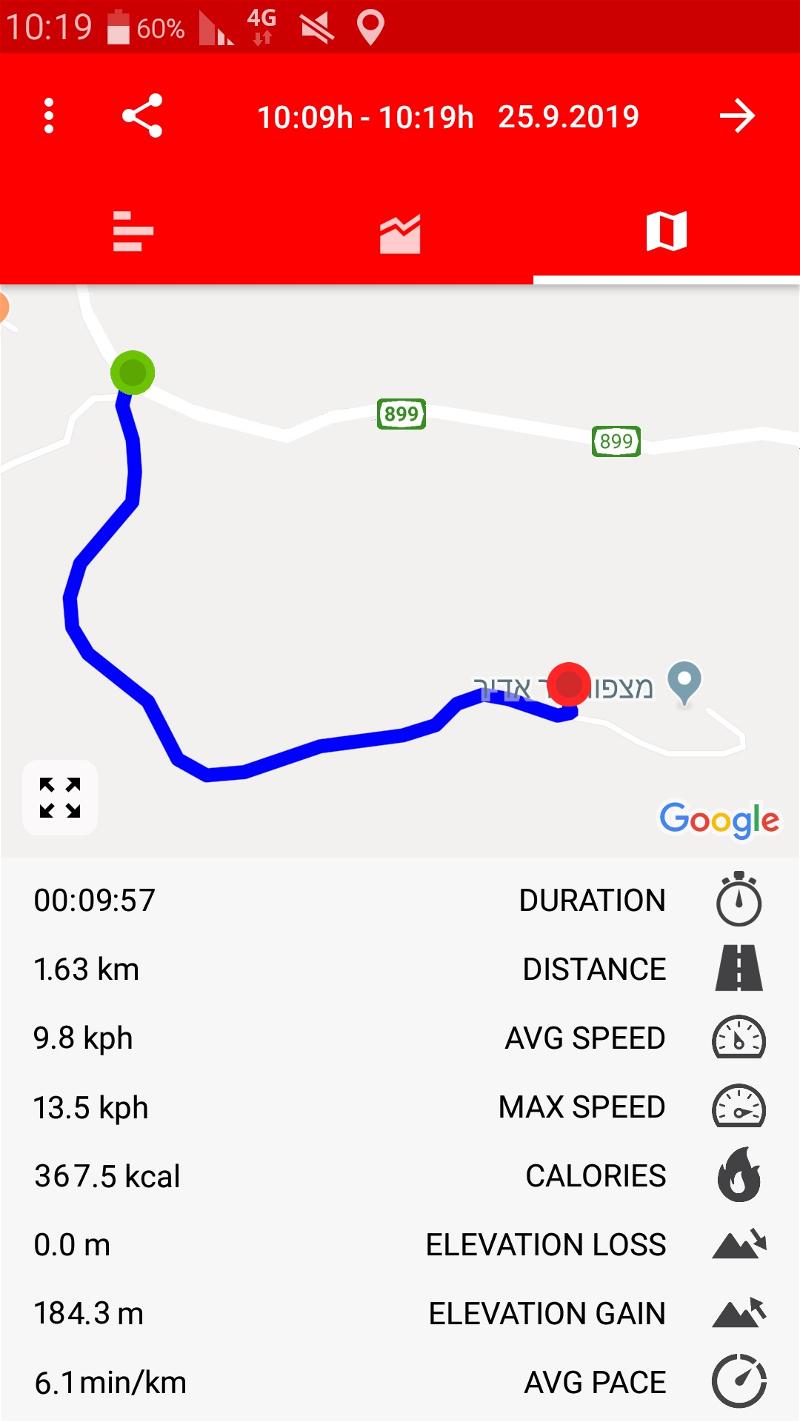Open the three-dot overflow menu
Image resolution: width=800 pixels, height=1422 pixels.
pyautogui.click(x=48, y=116)
